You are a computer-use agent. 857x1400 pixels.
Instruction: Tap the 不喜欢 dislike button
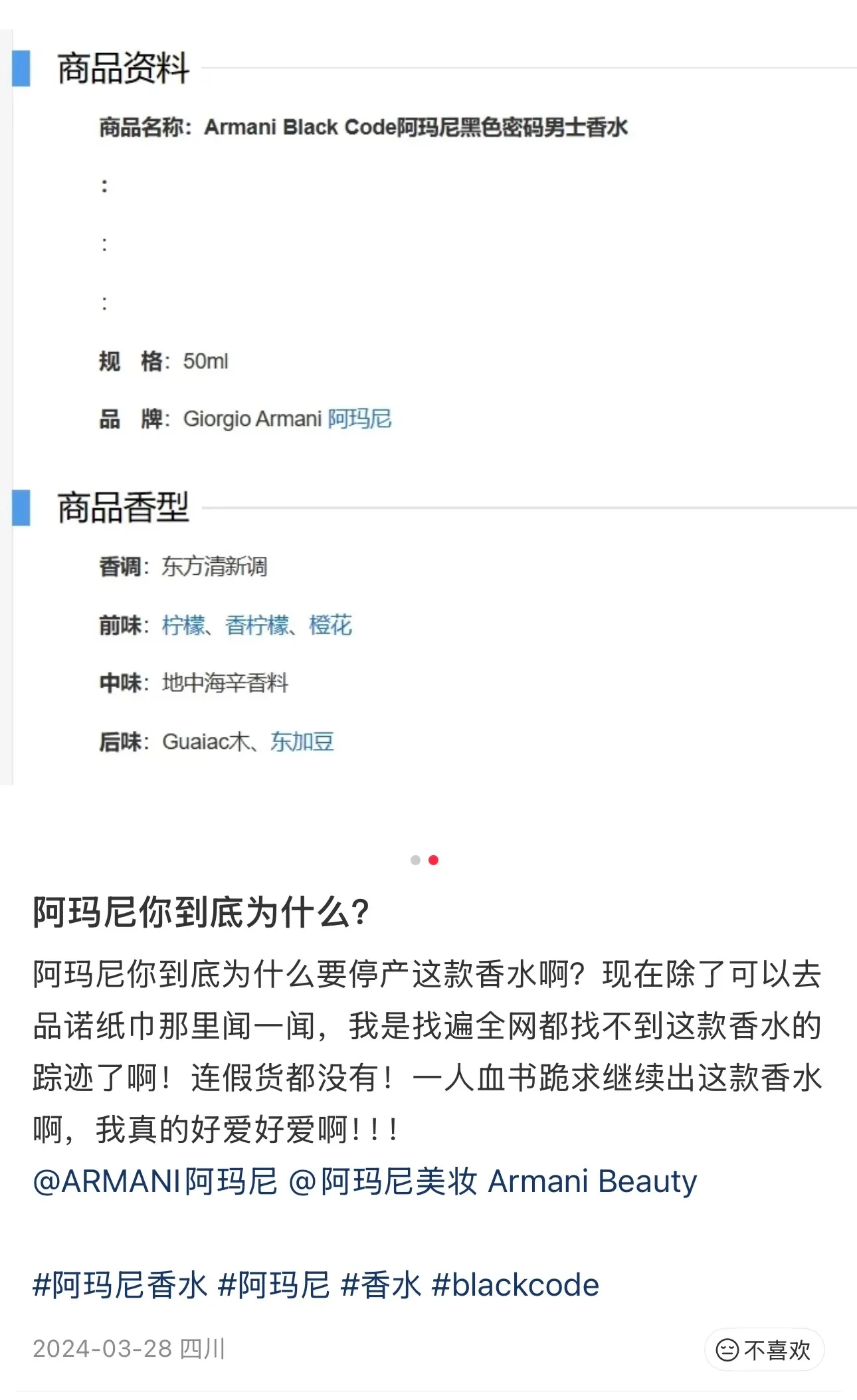coord(764,1350)
